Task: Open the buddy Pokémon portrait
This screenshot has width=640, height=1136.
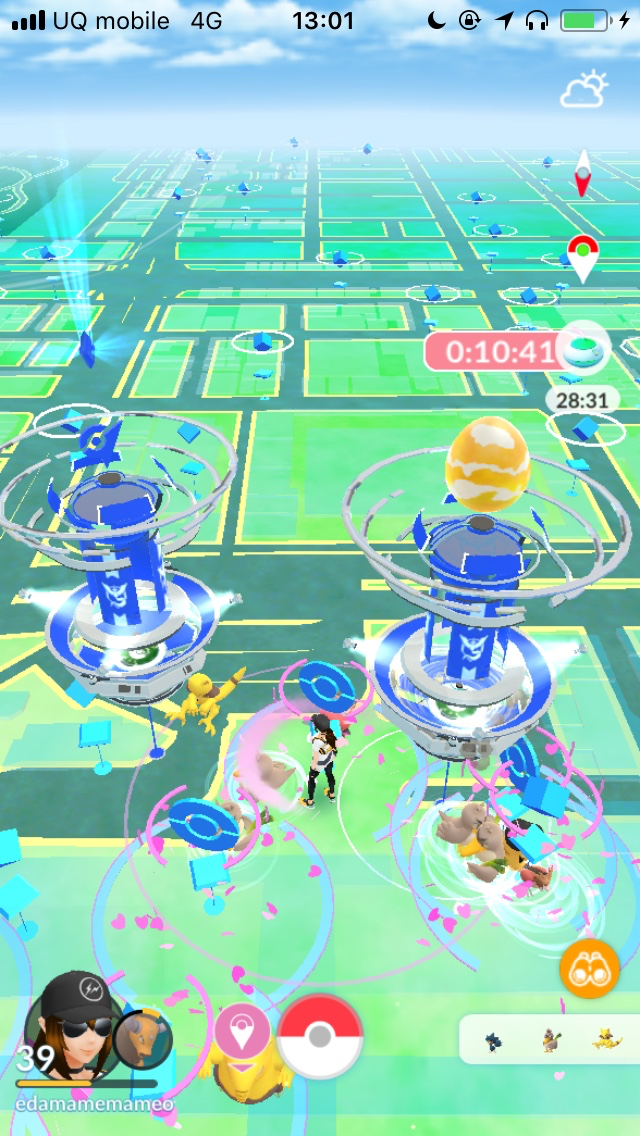Action: pos(143,1039)
